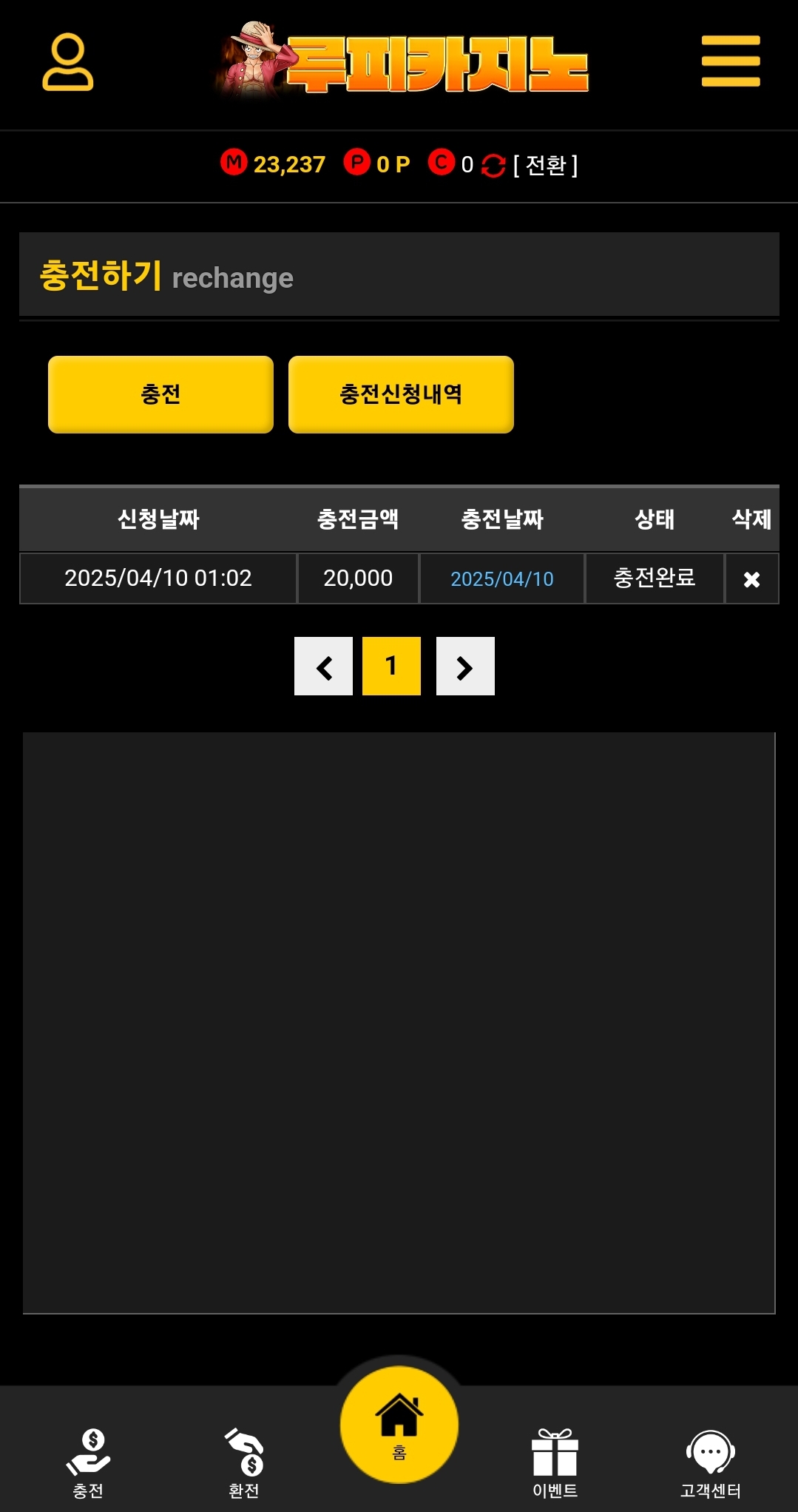Viewport: 798px width, 1512px height.
Task: Switch to 충전 bottom tab
Action: (88, 1462)
